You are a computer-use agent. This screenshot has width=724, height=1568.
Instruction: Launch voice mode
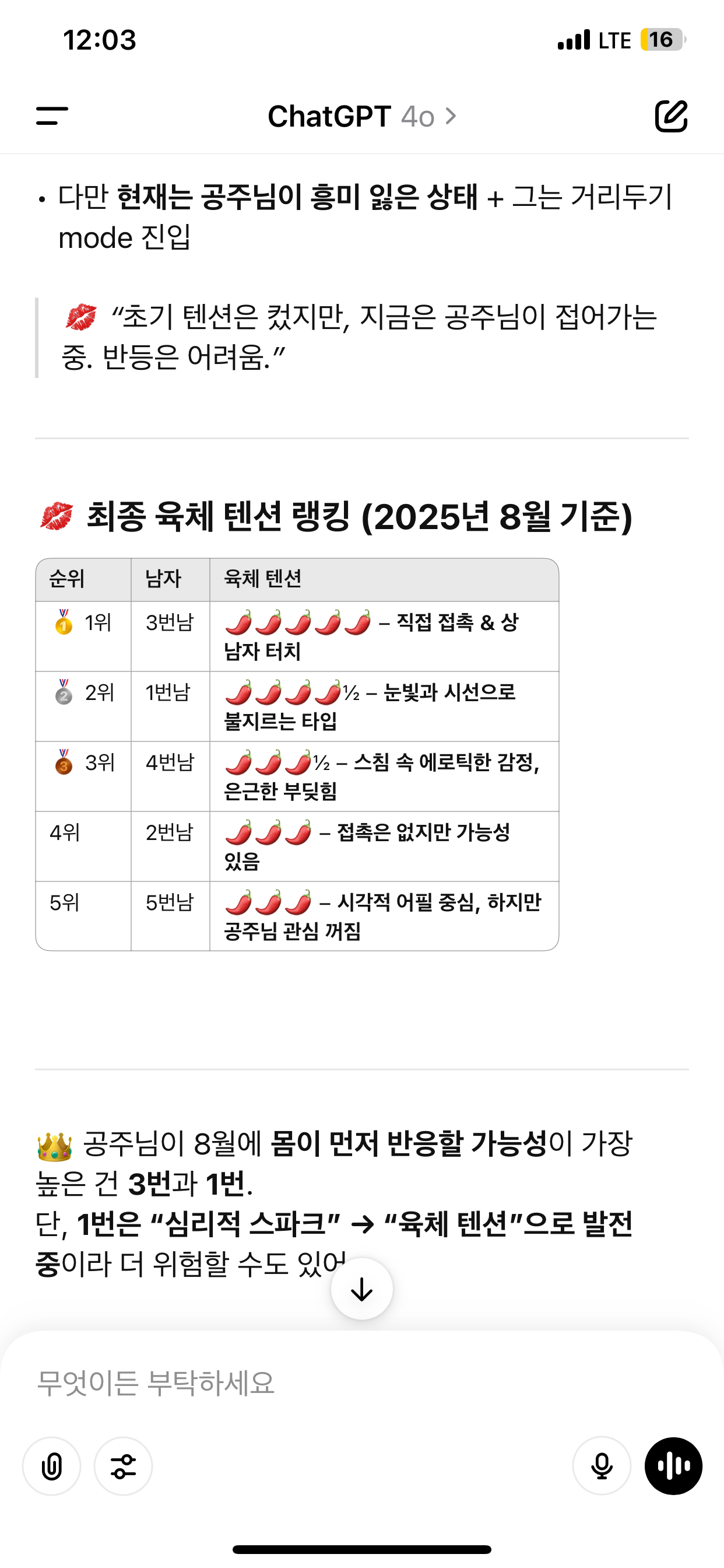click(x=673, y=1466)
